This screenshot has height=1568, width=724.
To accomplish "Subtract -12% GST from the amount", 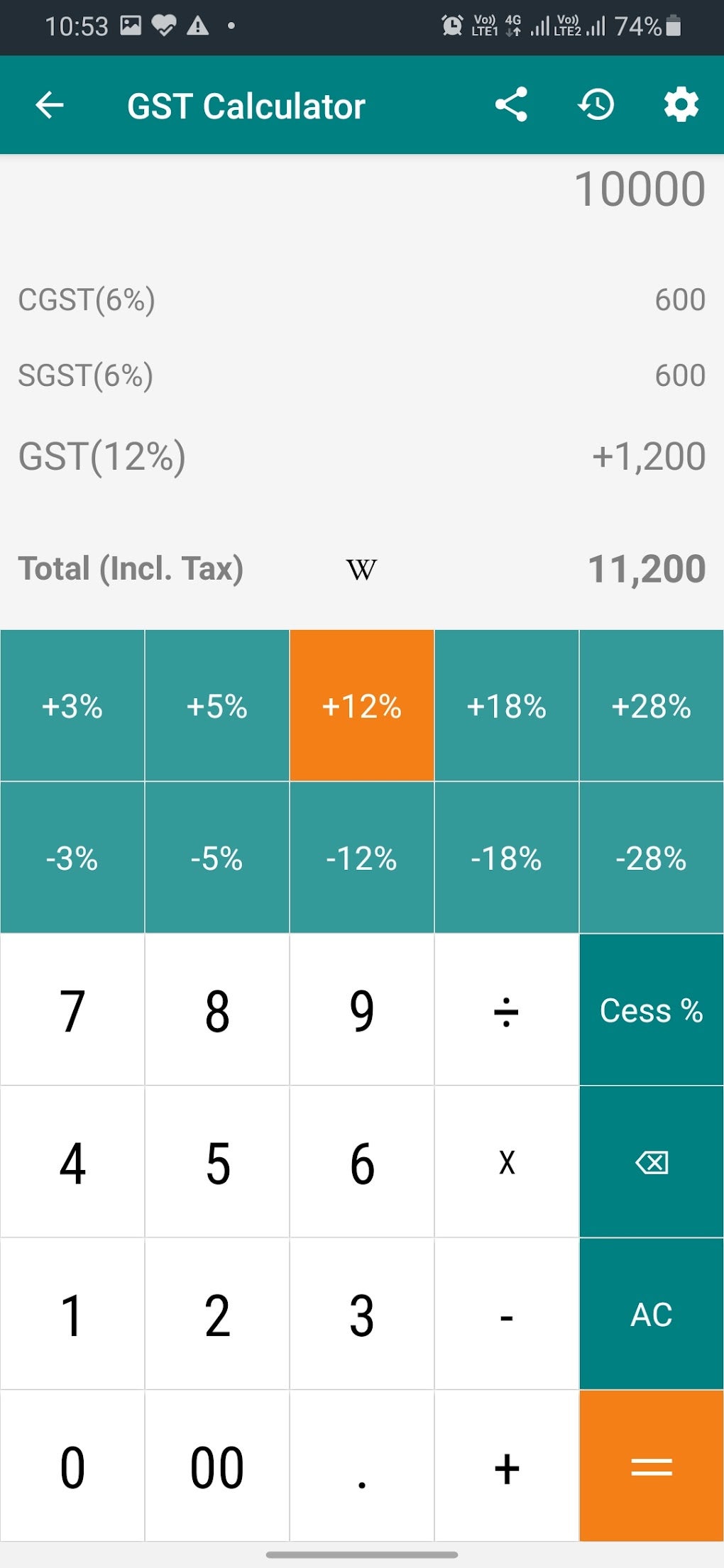I will (361, 858).
